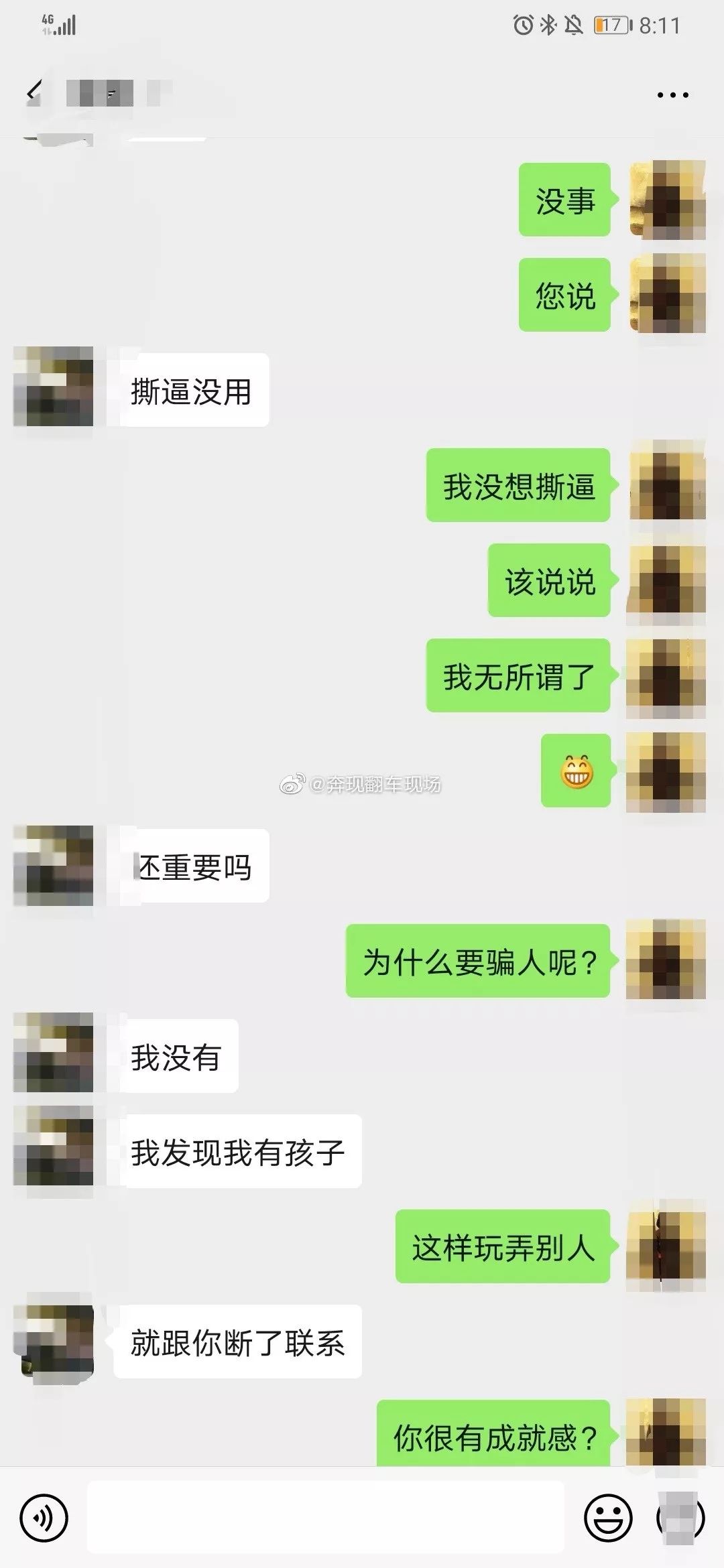Toggle the muted notifications bell icon
Viewport: 724px width, 1568px height.
click(x=575, y=24)
